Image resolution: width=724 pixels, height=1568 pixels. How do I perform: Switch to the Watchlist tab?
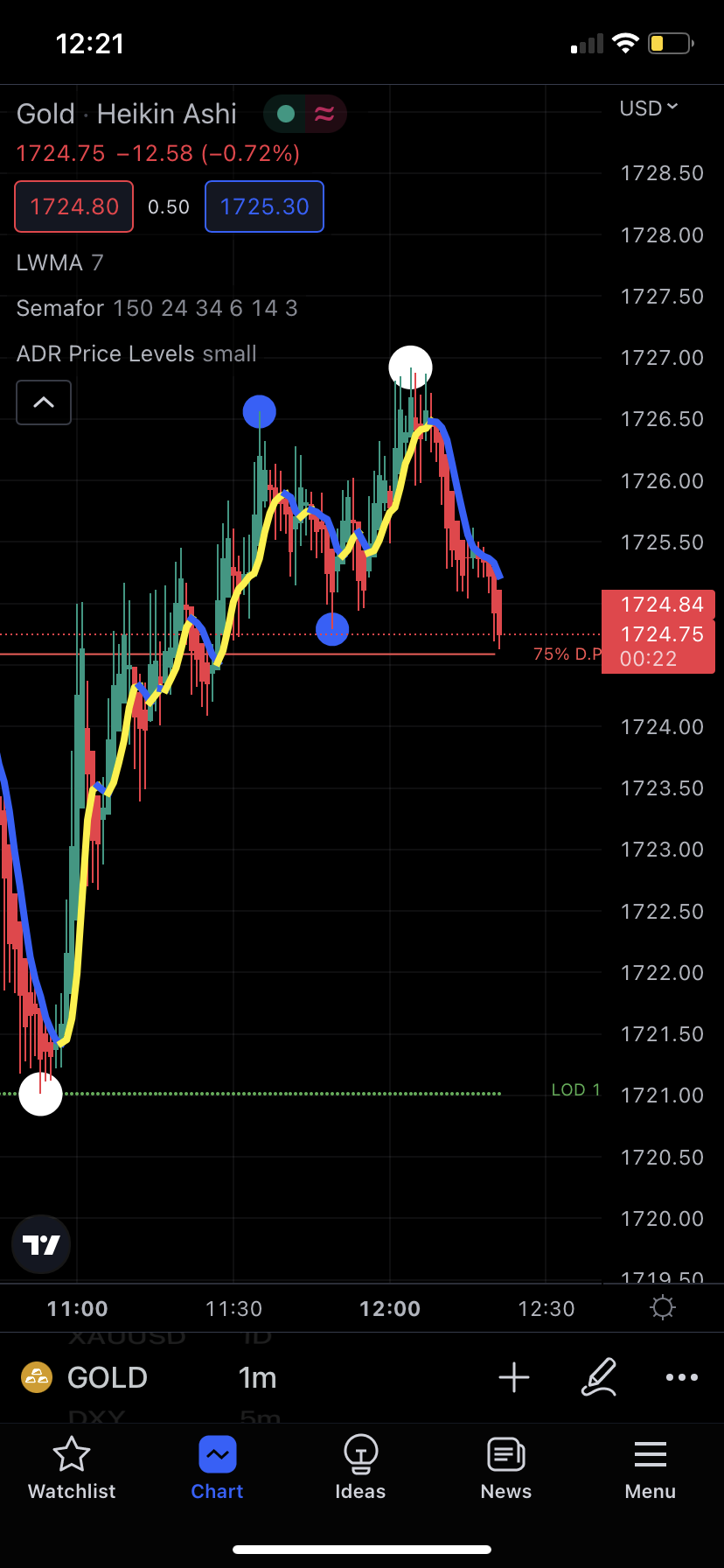click(x=72, y=1469)
